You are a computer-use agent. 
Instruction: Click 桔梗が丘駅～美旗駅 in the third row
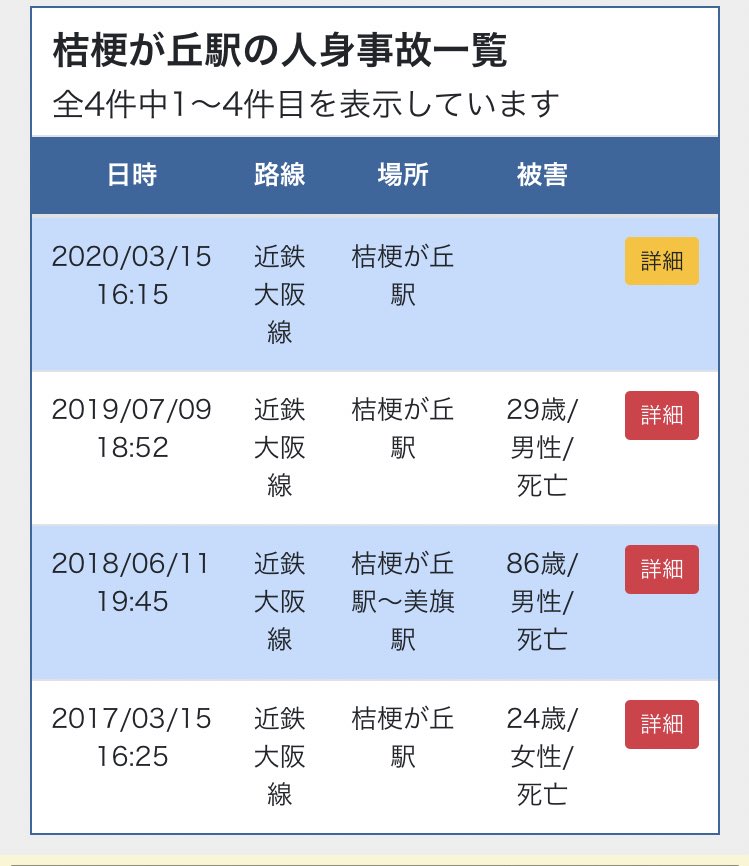[x=402, y=599]
